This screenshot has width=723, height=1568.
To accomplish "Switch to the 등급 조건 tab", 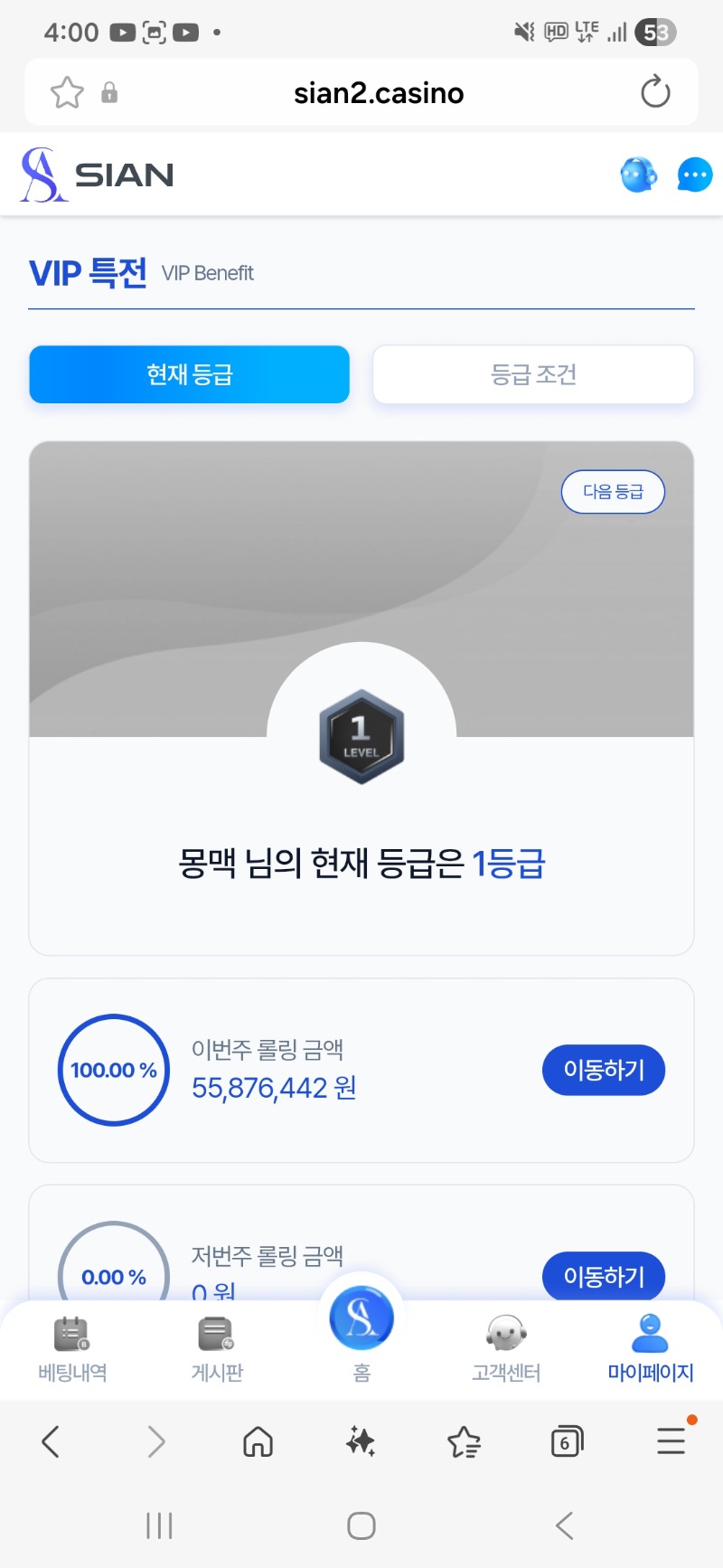I will pyautogui.click(x=533, y=374).
